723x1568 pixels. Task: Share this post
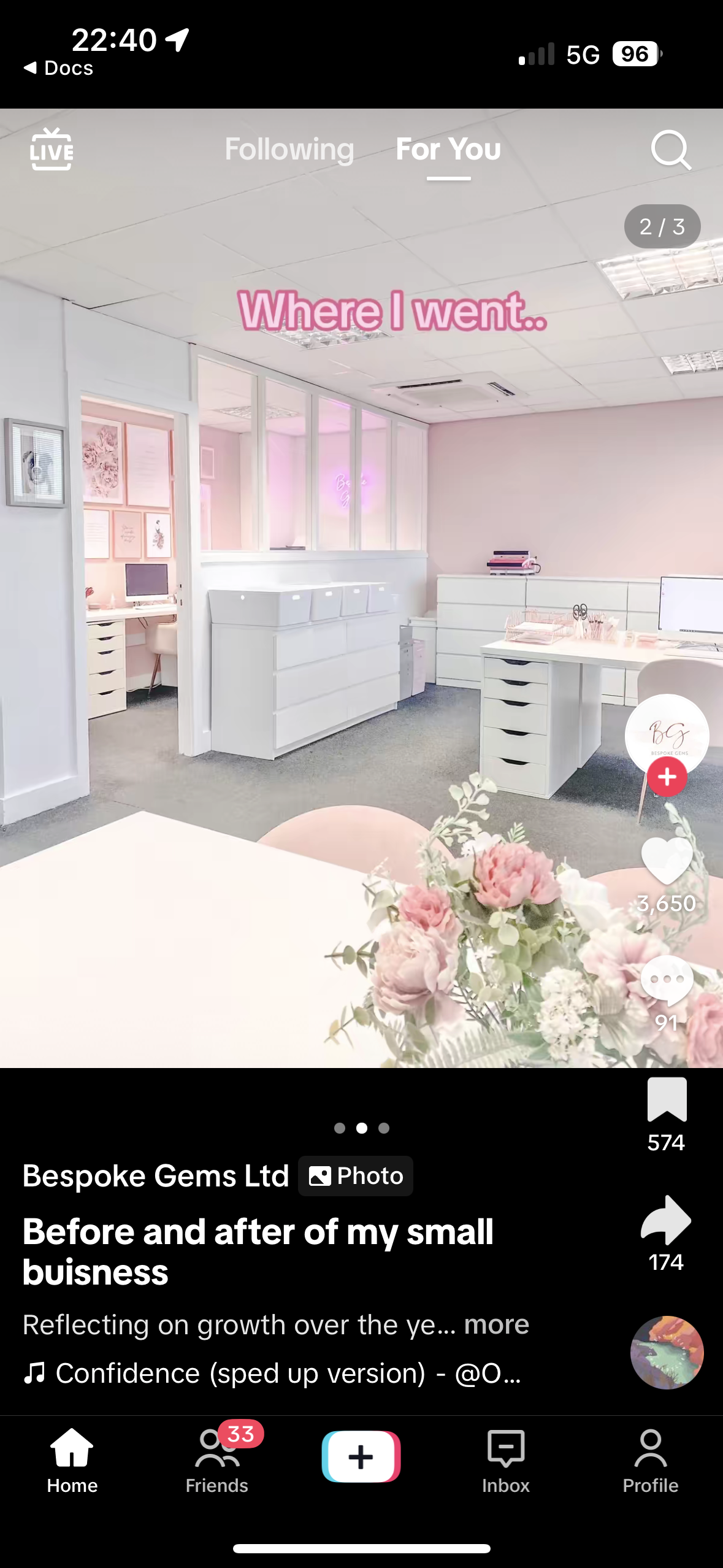[x=667, y=1220]
